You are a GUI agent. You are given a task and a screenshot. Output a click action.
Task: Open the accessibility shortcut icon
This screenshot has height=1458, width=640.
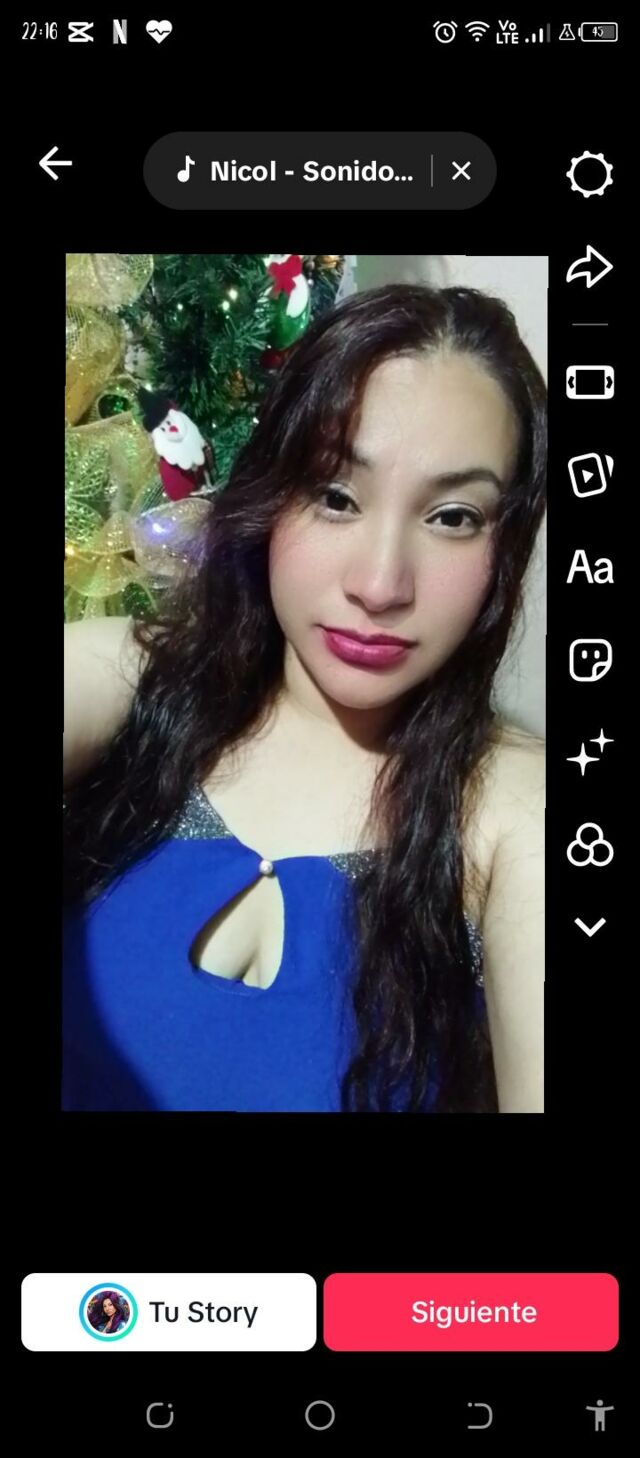click(x=600, y=1415)
